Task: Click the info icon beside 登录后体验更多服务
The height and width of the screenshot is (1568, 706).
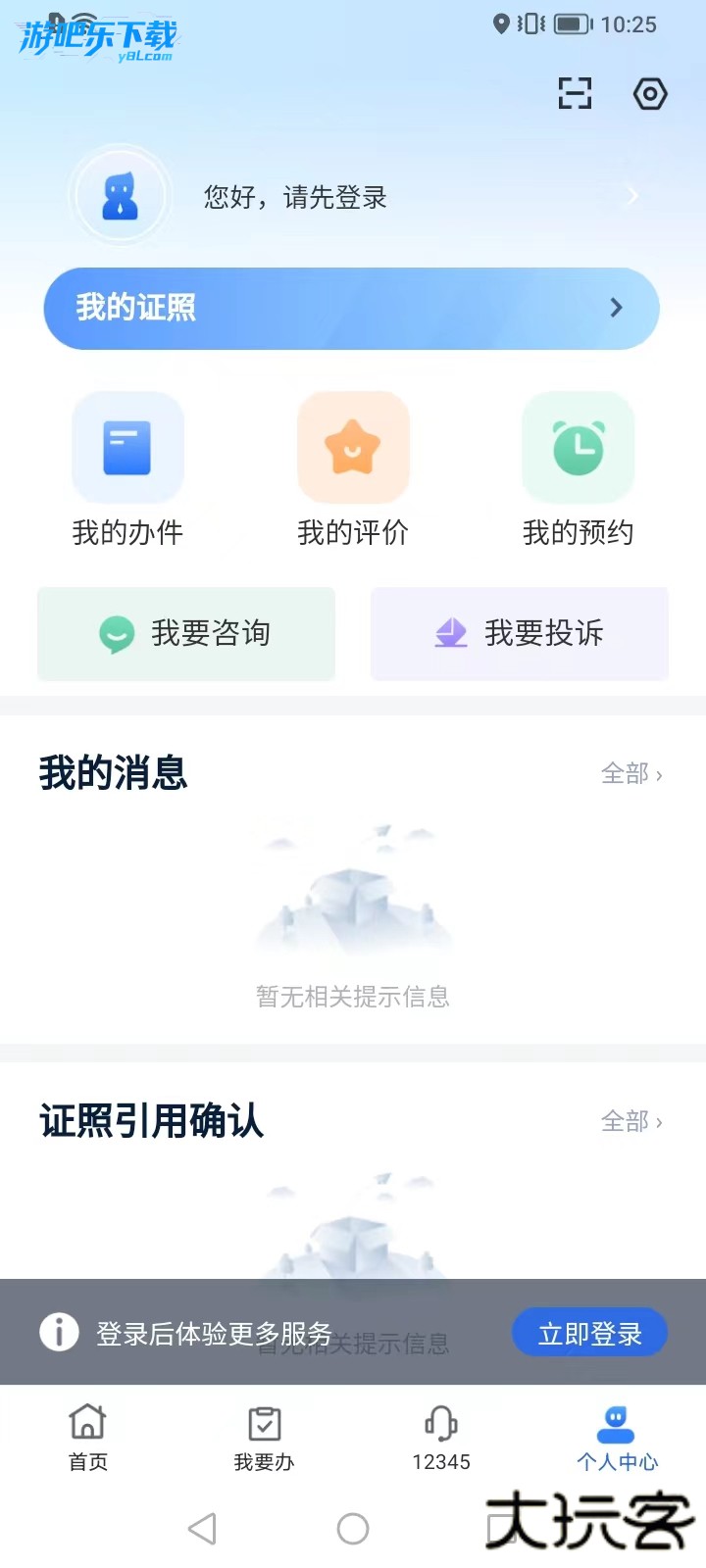Action: [59, 1331]
